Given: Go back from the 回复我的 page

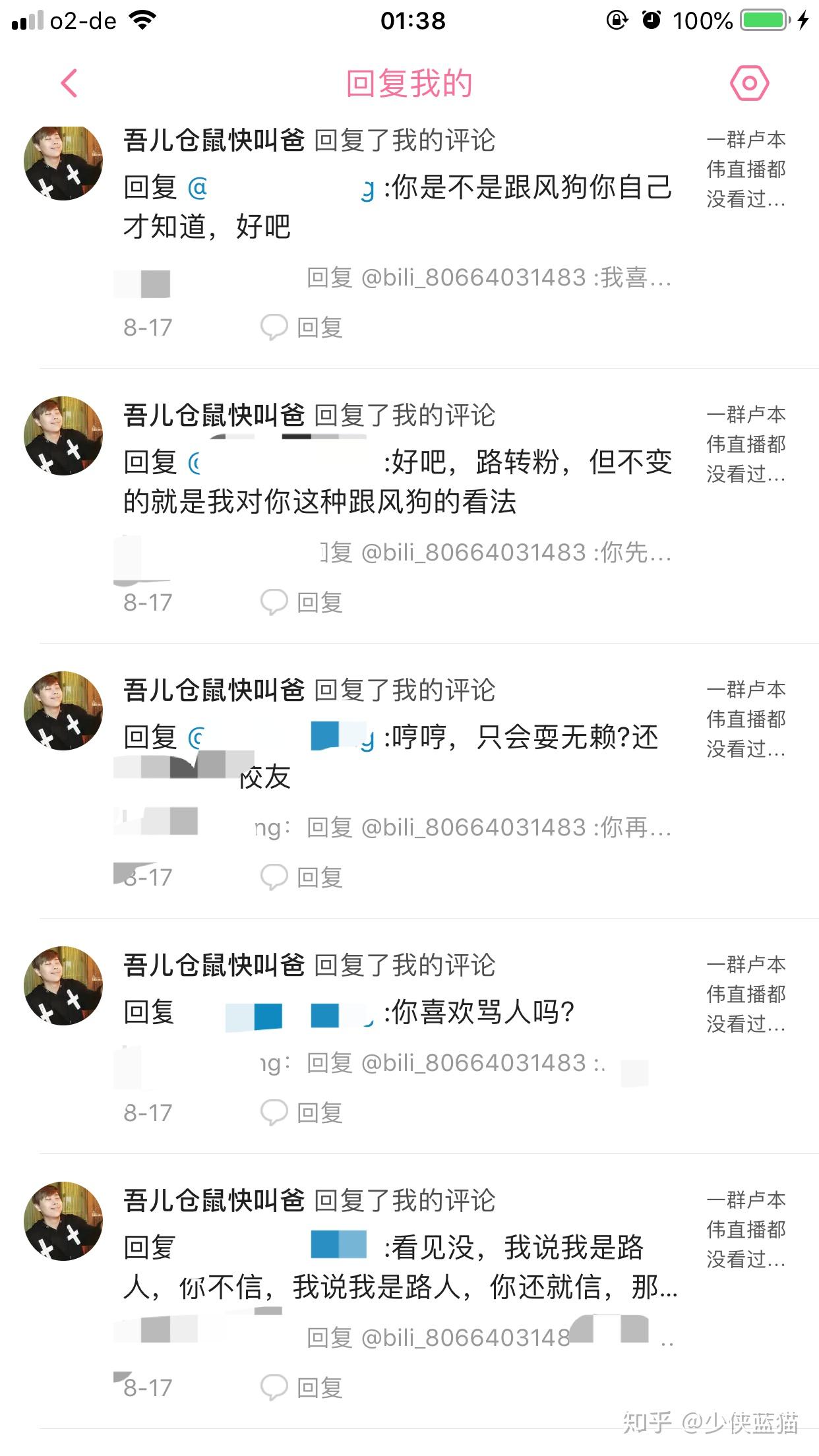Looking at the screenshot, I should pyautogui.click(x=69, y=83).
